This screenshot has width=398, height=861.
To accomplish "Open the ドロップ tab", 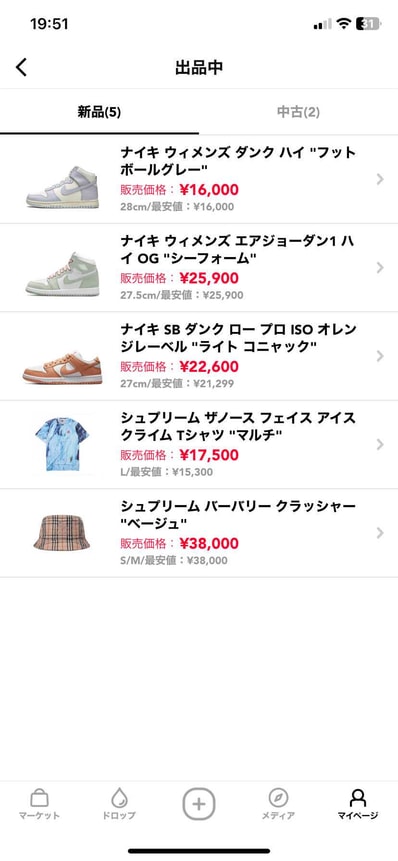I will point(119,804).
